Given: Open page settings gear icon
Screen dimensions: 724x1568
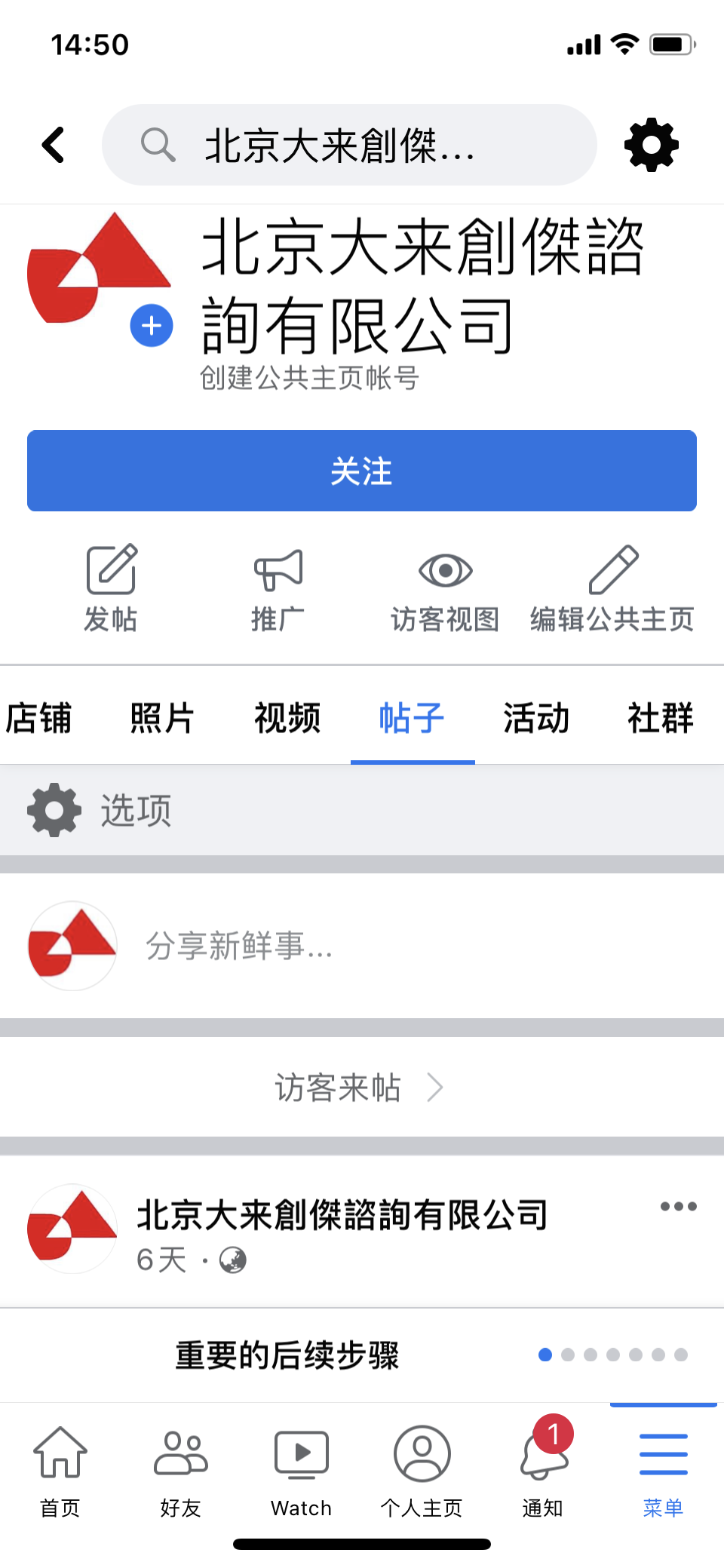Looking at the screenshot, I should click(652, 145).
